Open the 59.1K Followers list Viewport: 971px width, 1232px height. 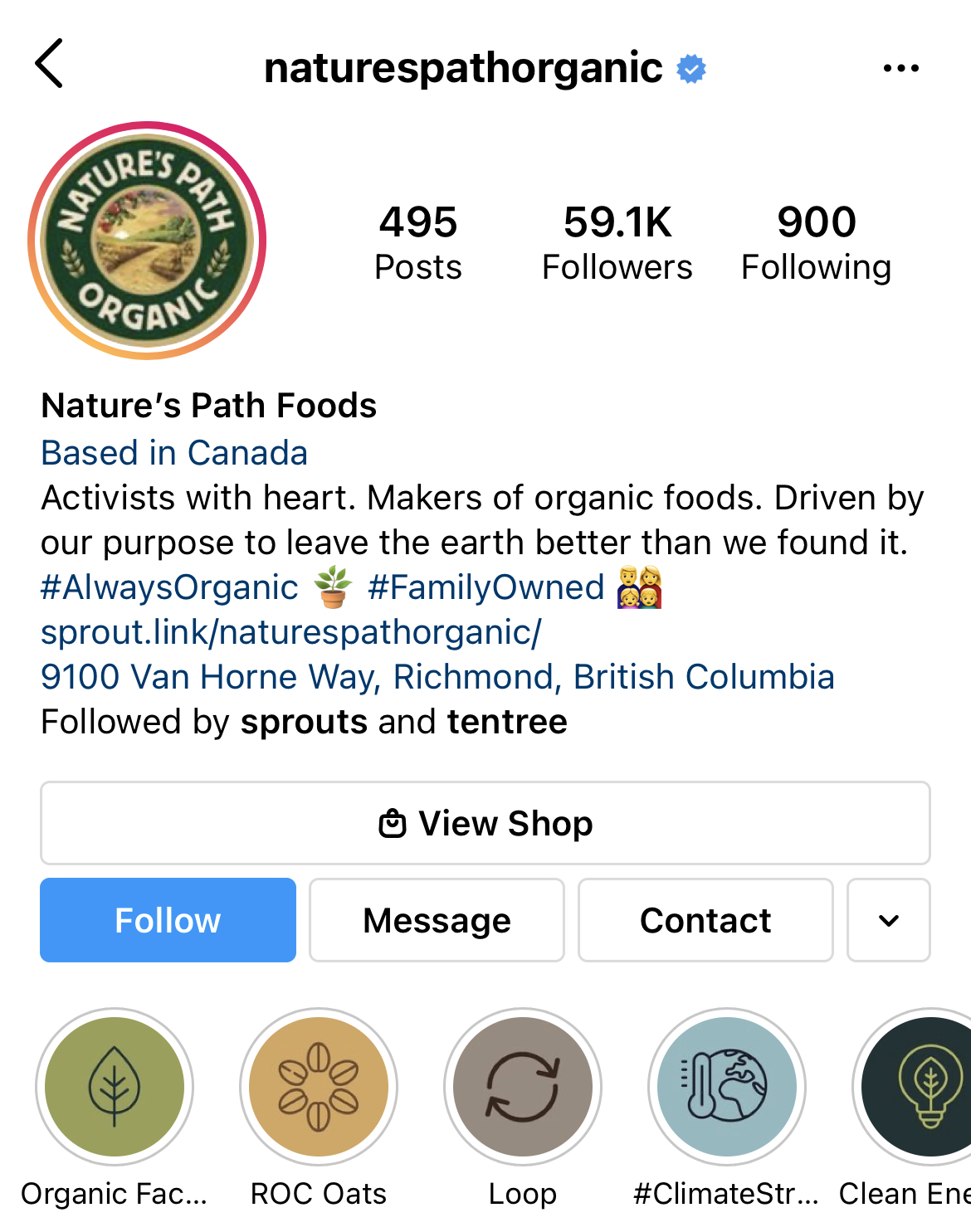click(617, 242)
